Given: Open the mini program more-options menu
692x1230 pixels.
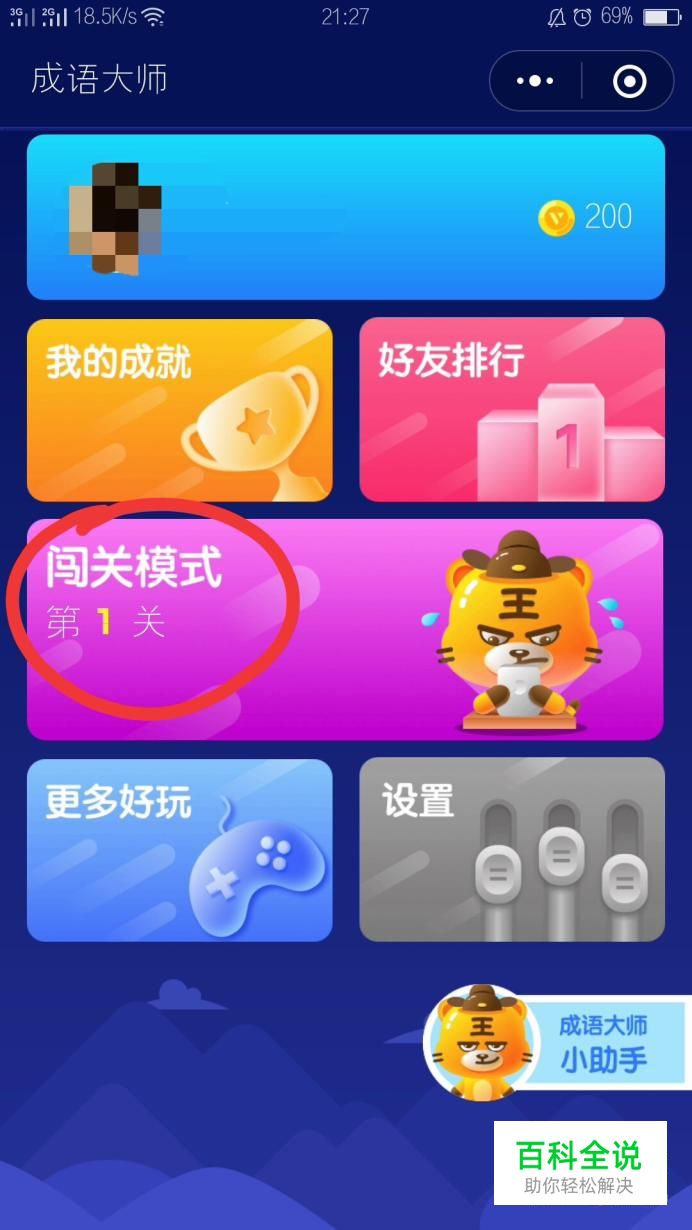Looking at the screenshot, I should coord(535,81).
